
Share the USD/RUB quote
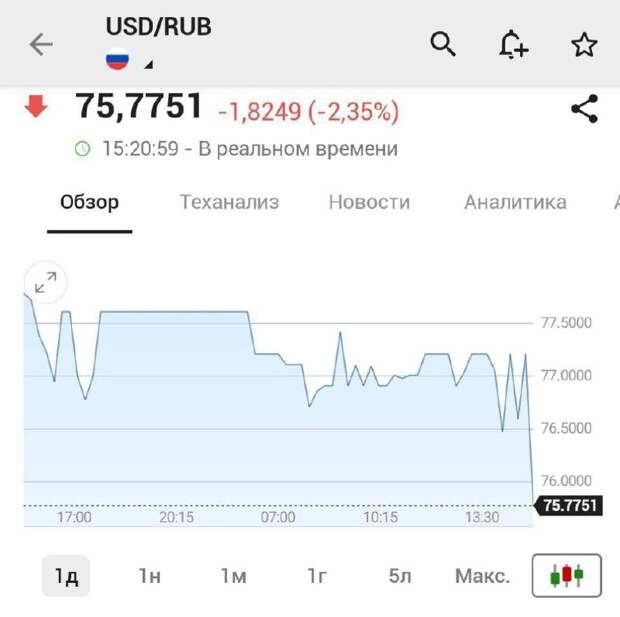click(584, 109)
